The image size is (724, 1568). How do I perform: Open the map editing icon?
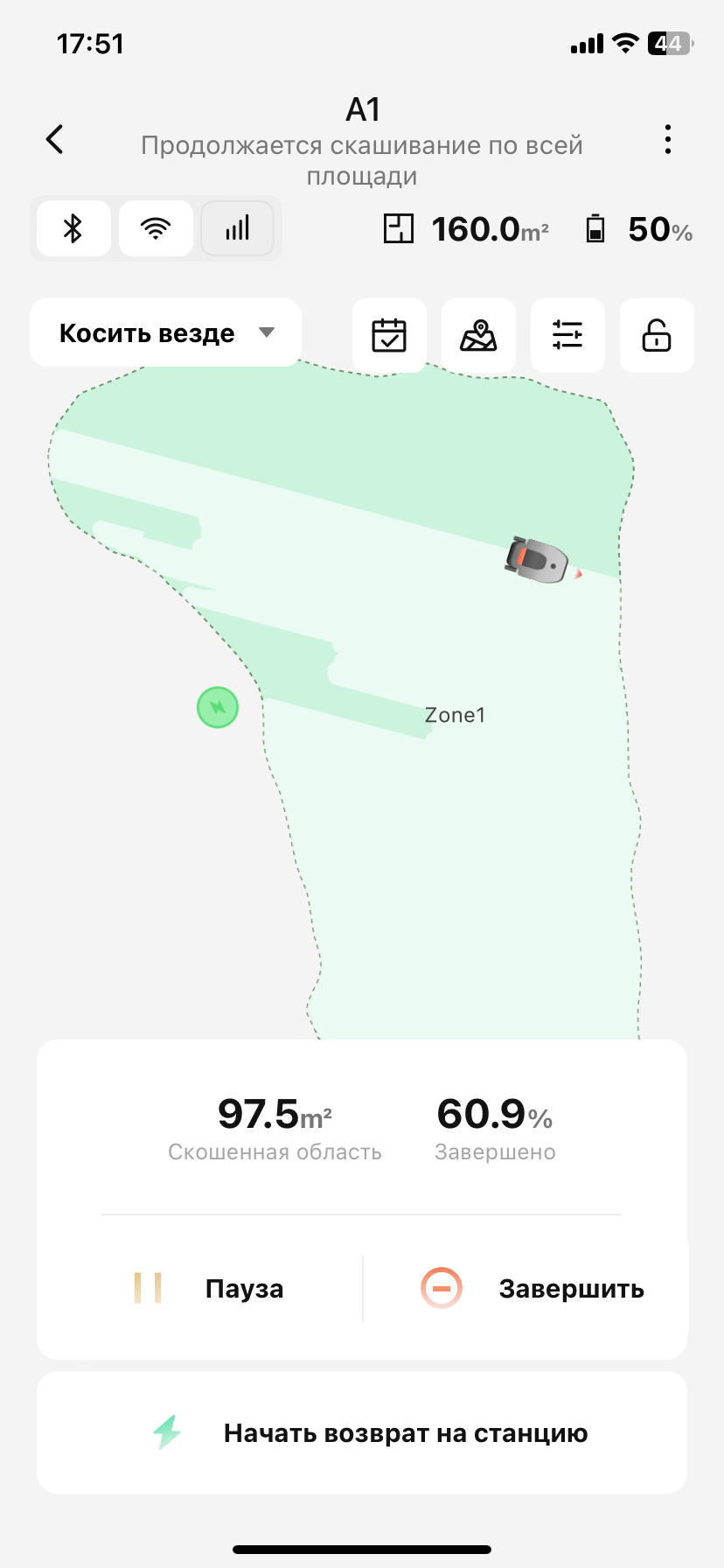[478, 335]
